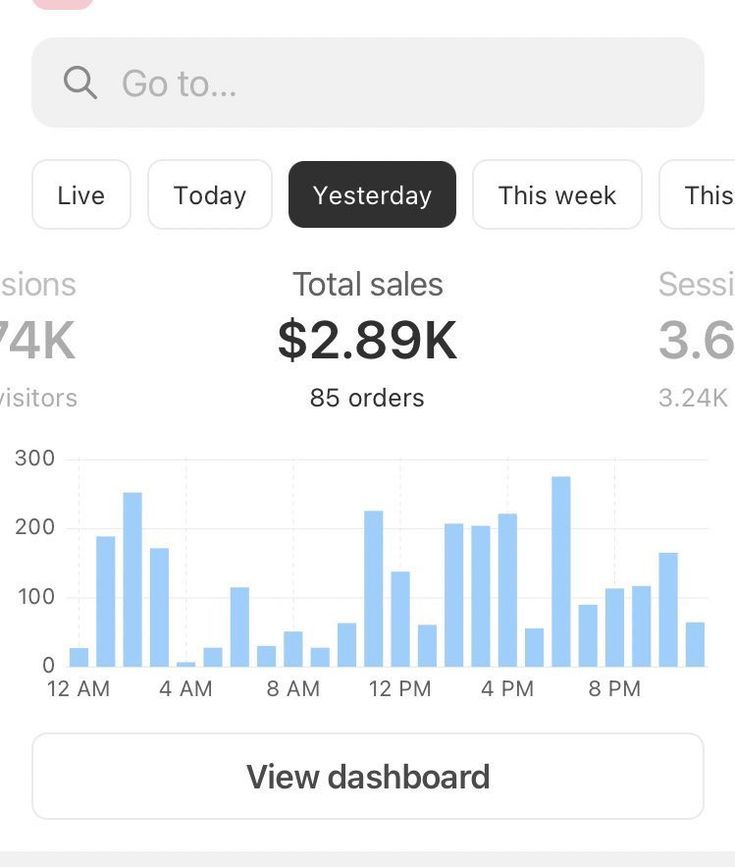Click the Total sales heading text

coord(366,284)
